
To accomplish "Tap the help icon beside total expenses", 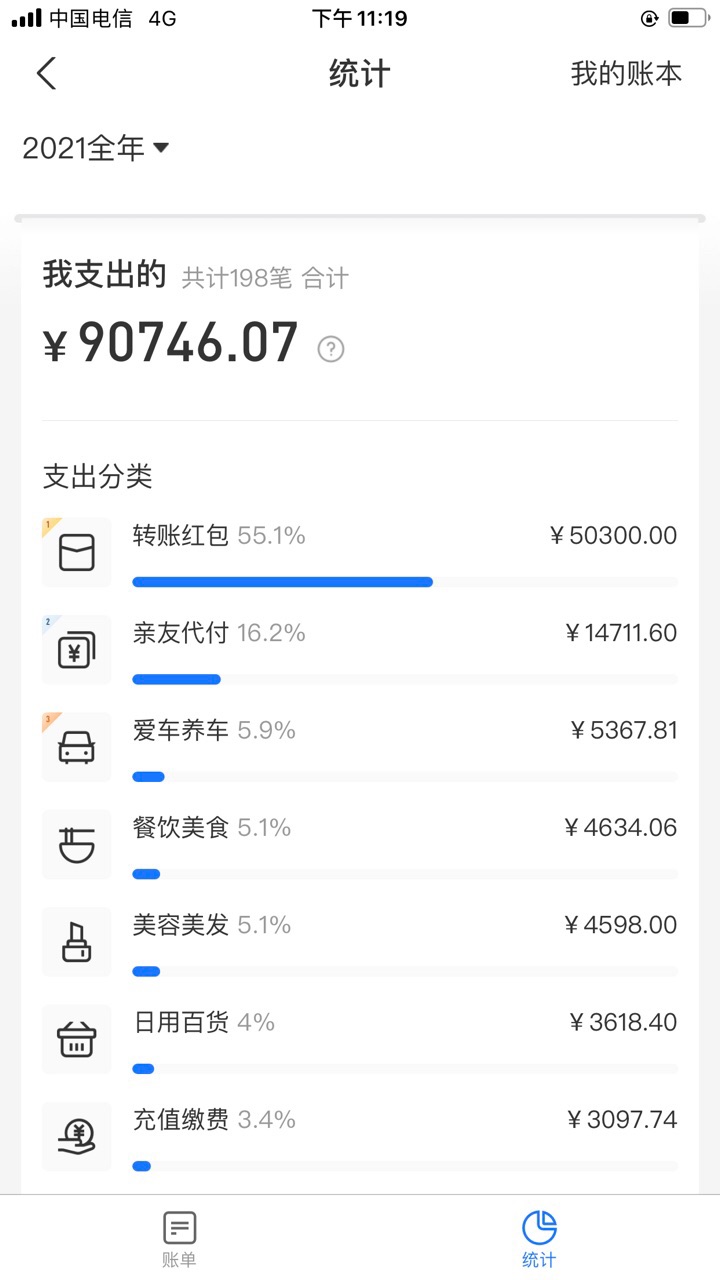I will click(331, 349).
